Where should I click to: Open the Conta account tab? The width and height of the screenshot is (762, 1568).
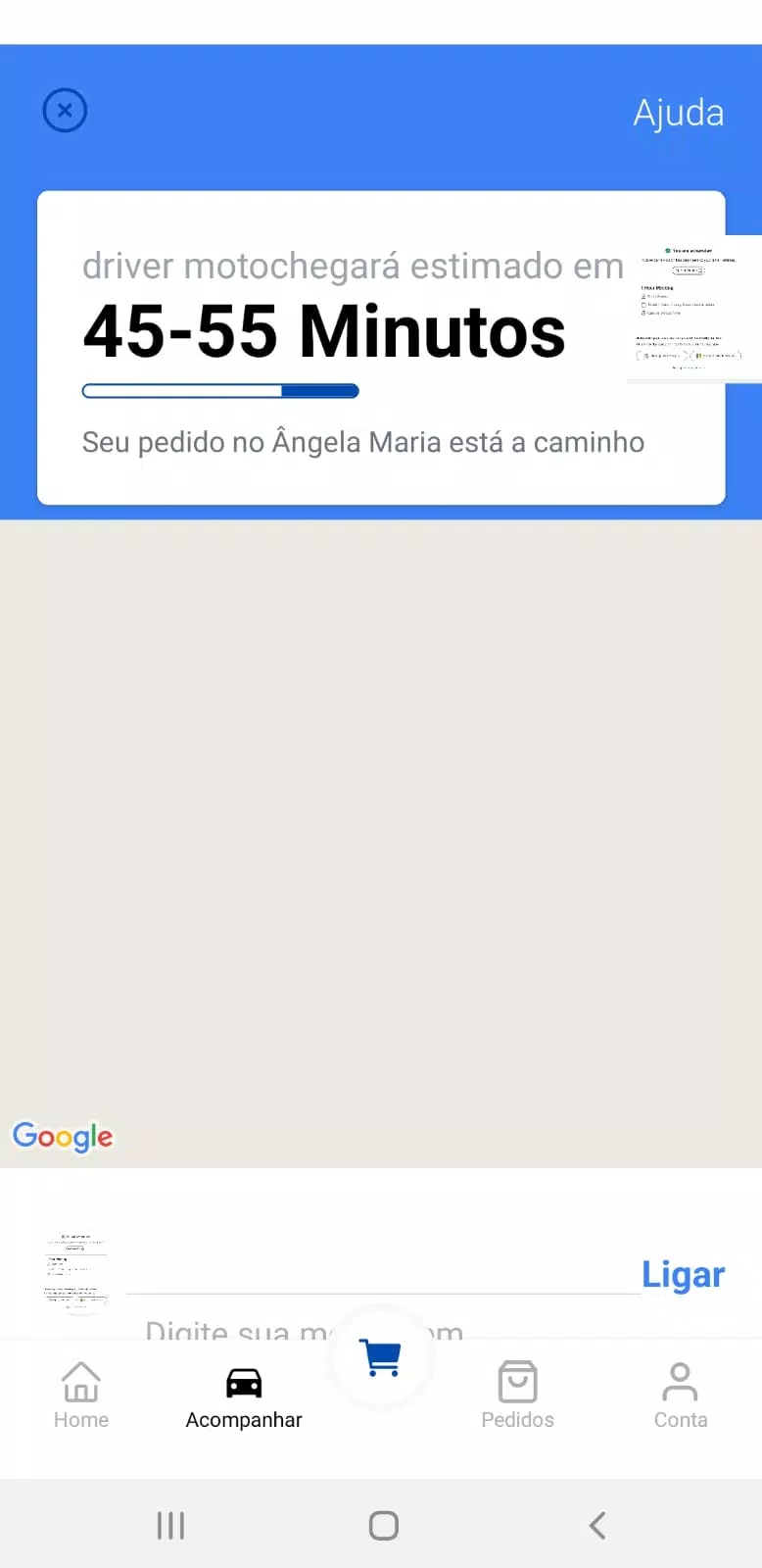pyautogui.click(x=680, y=1396)
